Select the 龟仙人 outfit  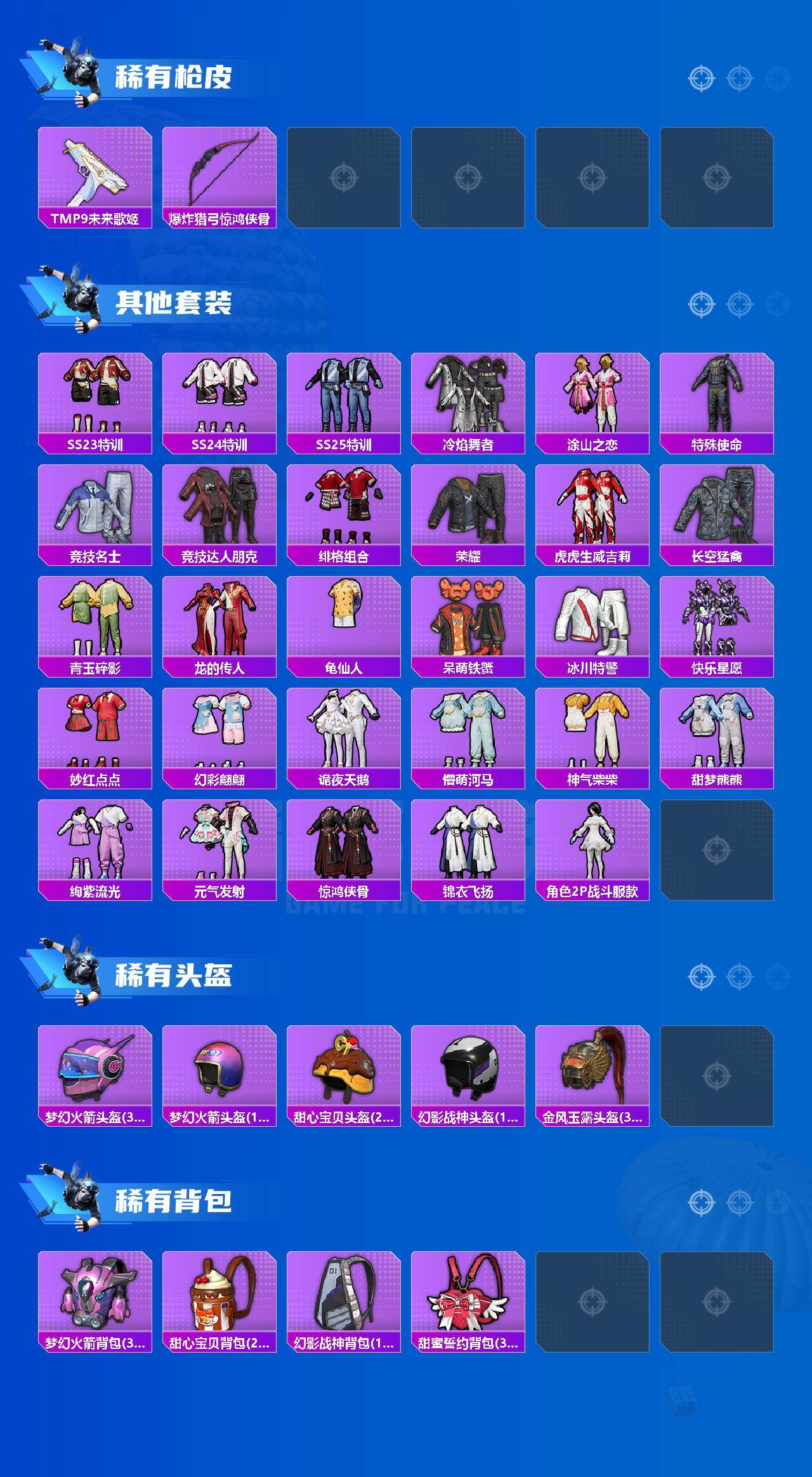[x=344, y=628]
